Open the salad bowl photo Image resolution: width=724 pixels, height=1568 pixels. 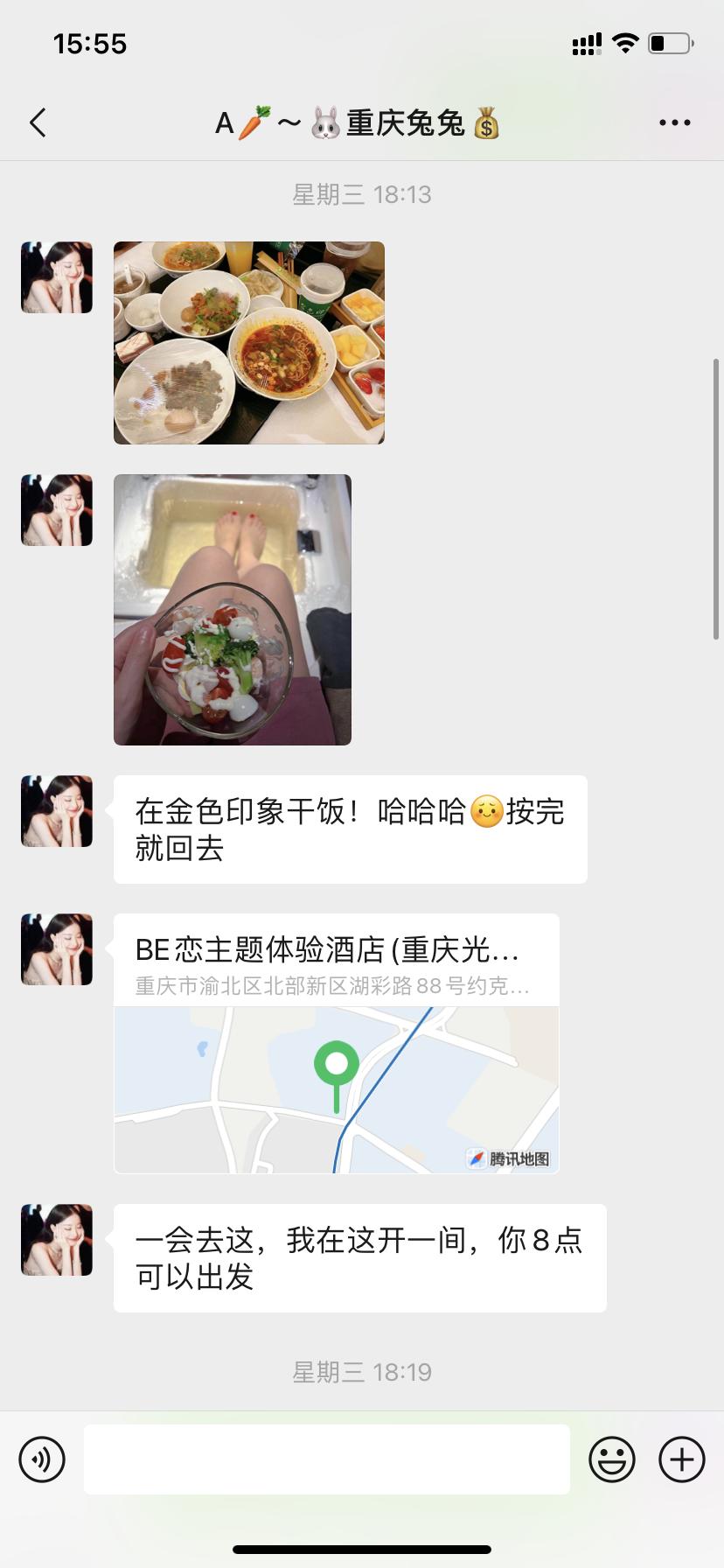233,610
